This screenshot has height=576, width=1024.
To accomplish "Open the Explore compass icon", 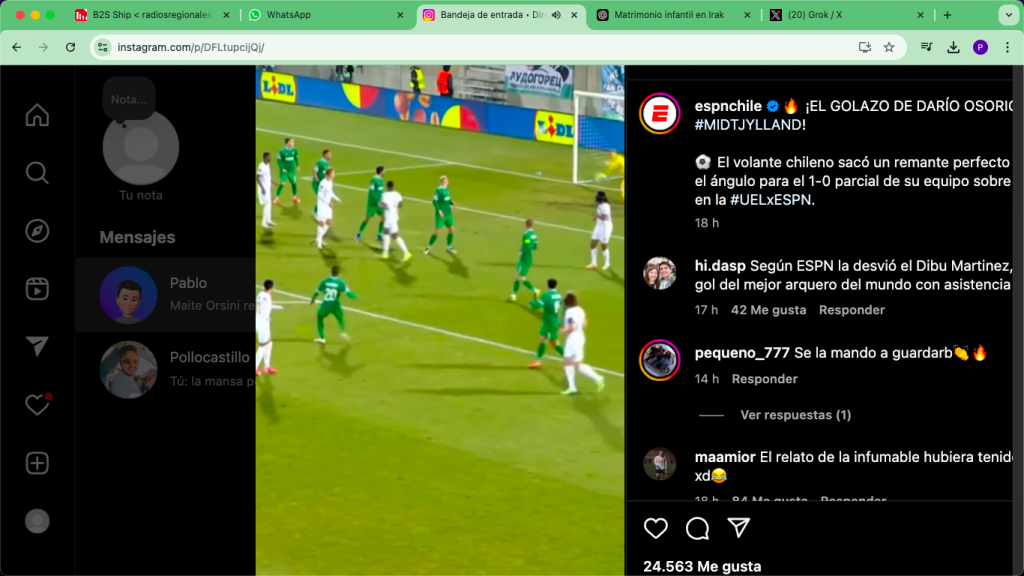I will coord(37,231).
